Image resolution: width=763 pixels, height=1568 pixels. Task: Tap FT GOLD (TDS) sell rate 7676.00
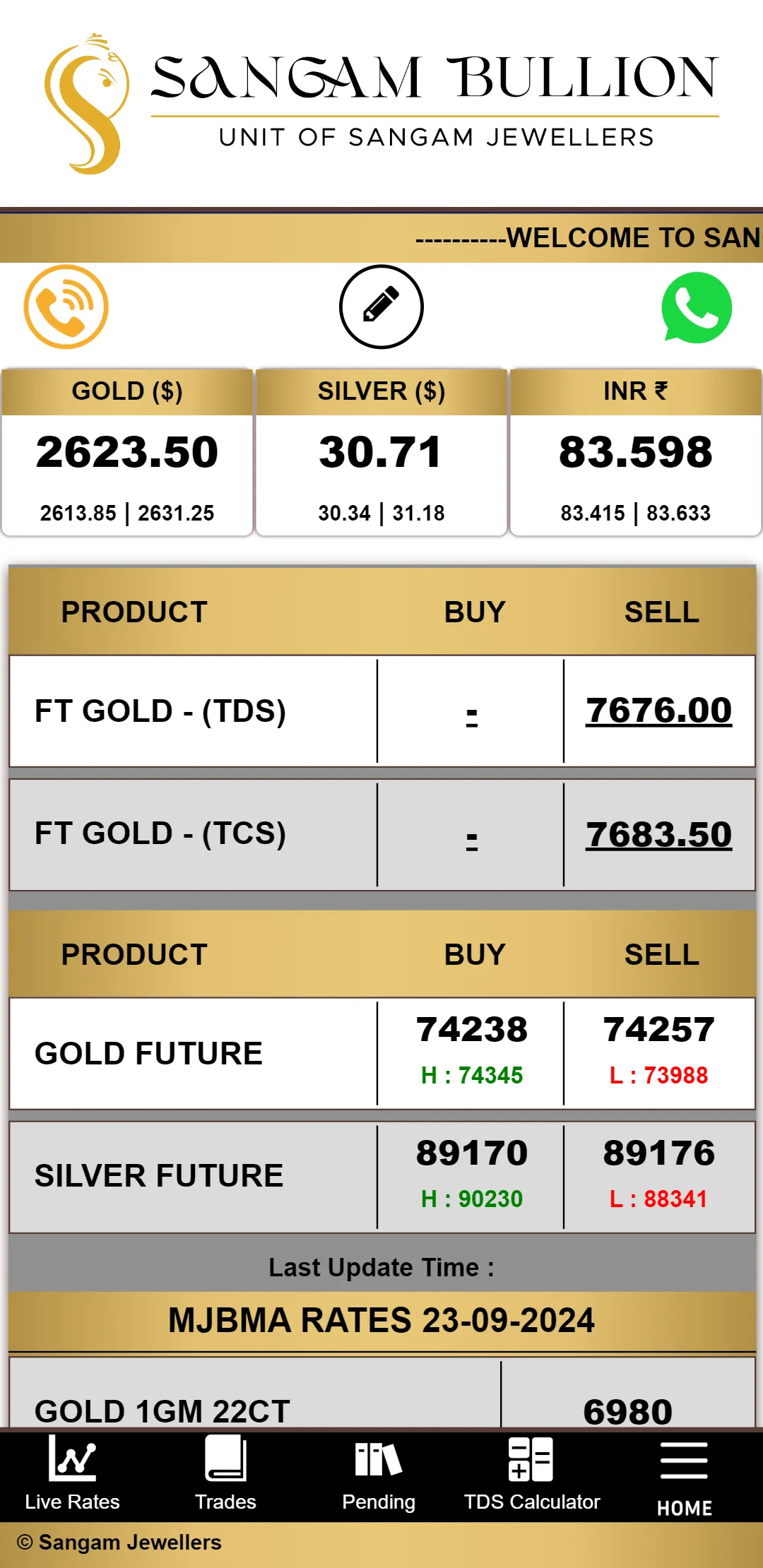tap(659, 711)
